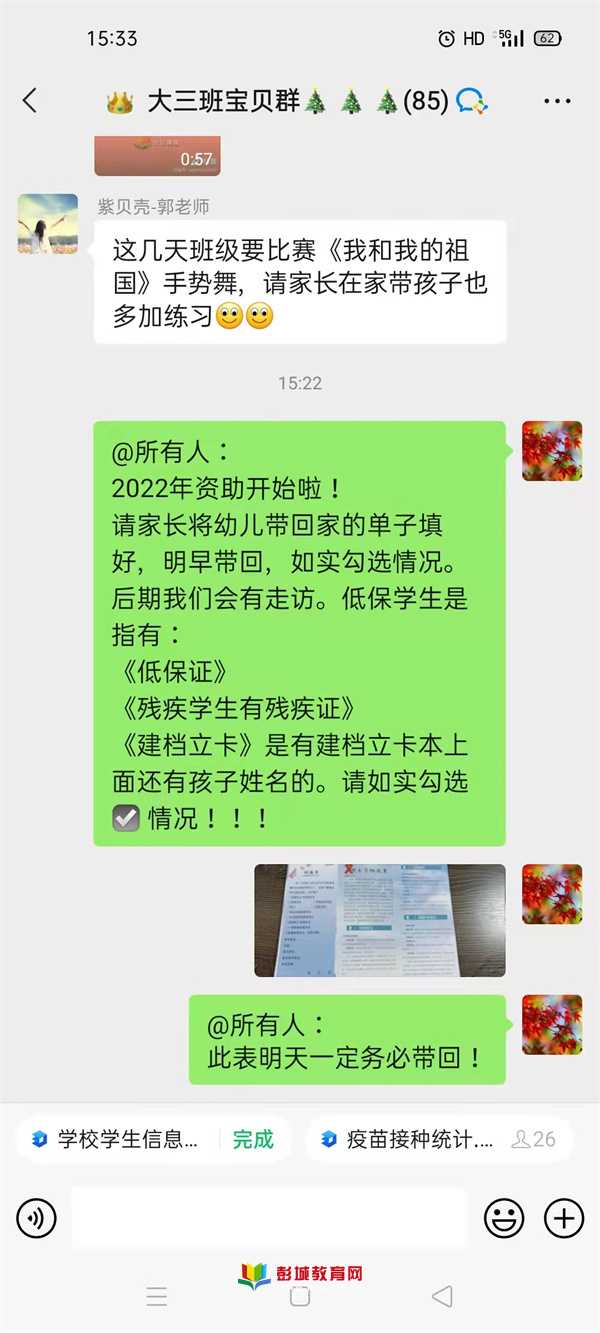
Task: Open the emoji picker
Action: [x=504, y=1218]
